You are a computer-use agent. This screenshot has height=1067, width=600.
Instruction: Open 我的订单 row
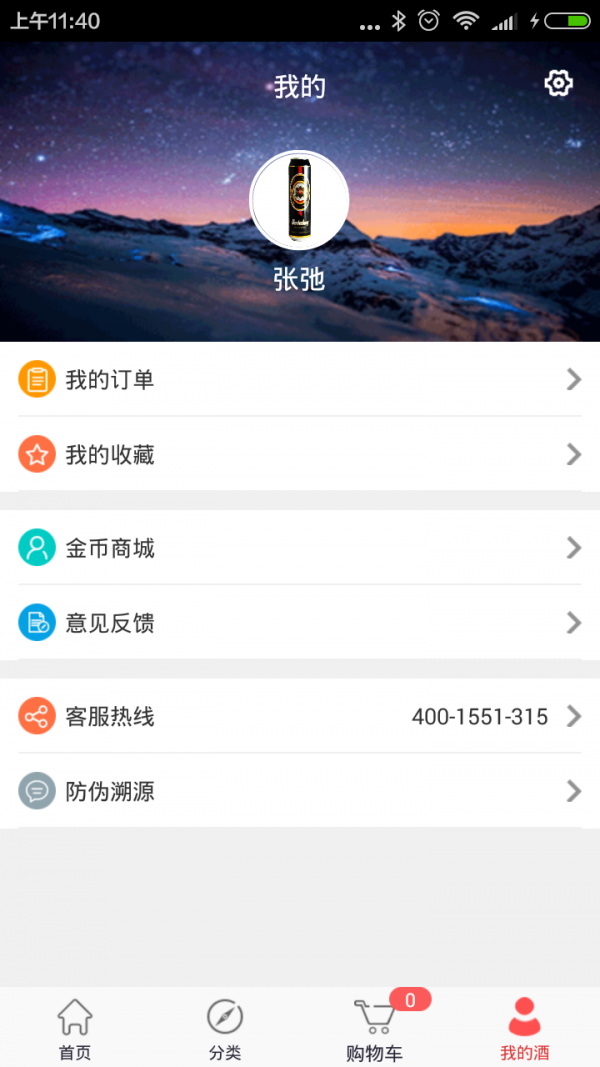click(x=300, y=380)
